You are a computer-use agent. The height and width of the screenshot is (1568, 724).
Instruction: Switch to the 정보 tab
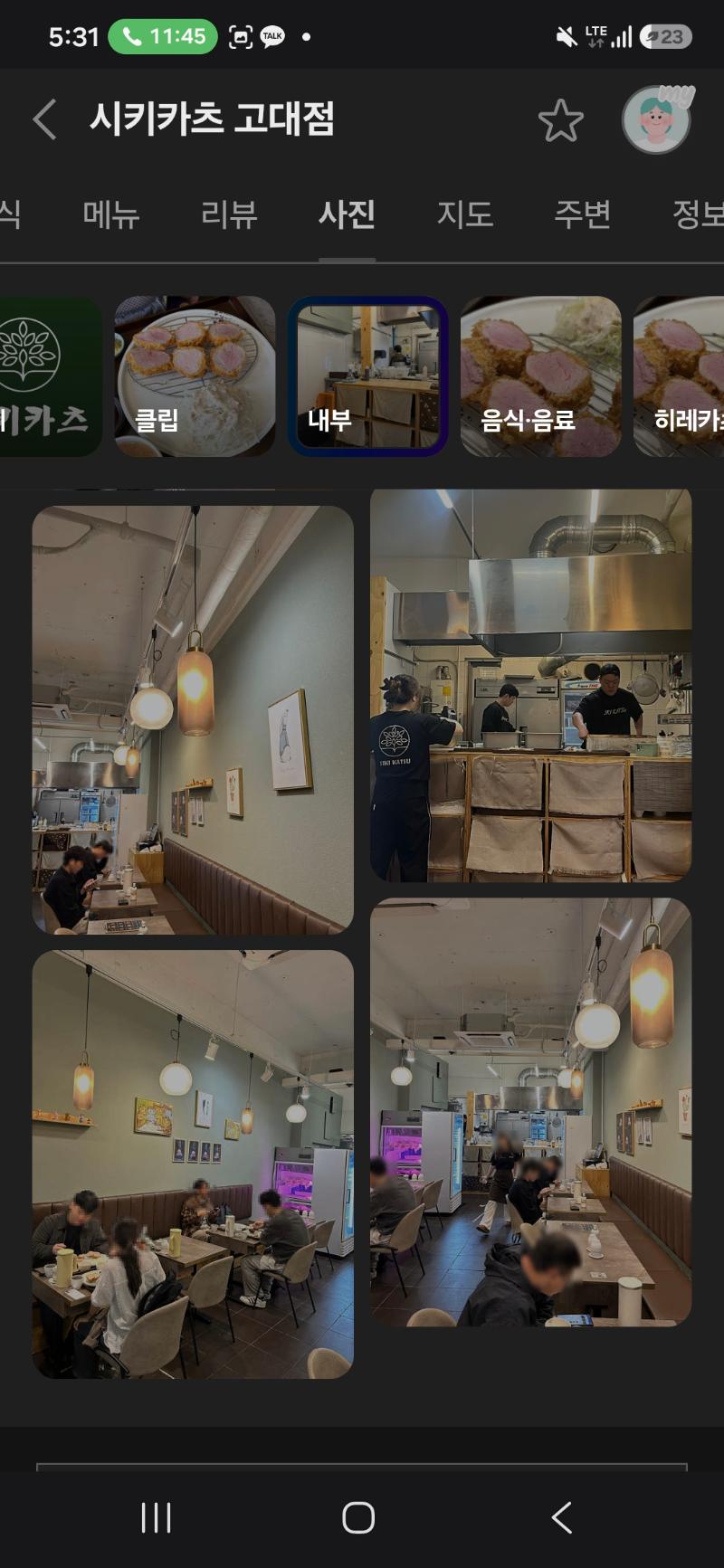698,214
